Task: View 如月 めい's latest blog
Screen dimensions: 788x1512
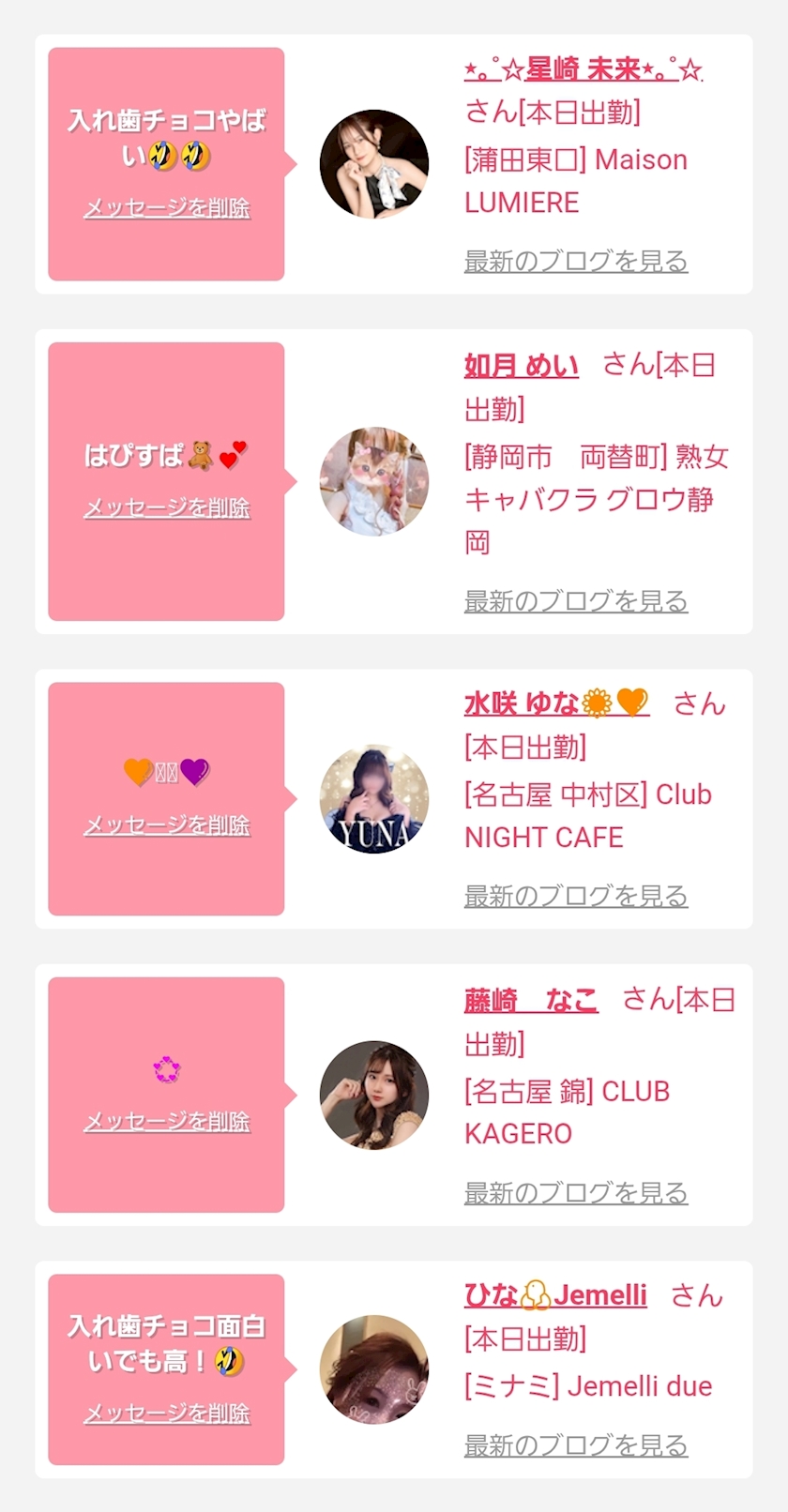Action: click(576, 601)
